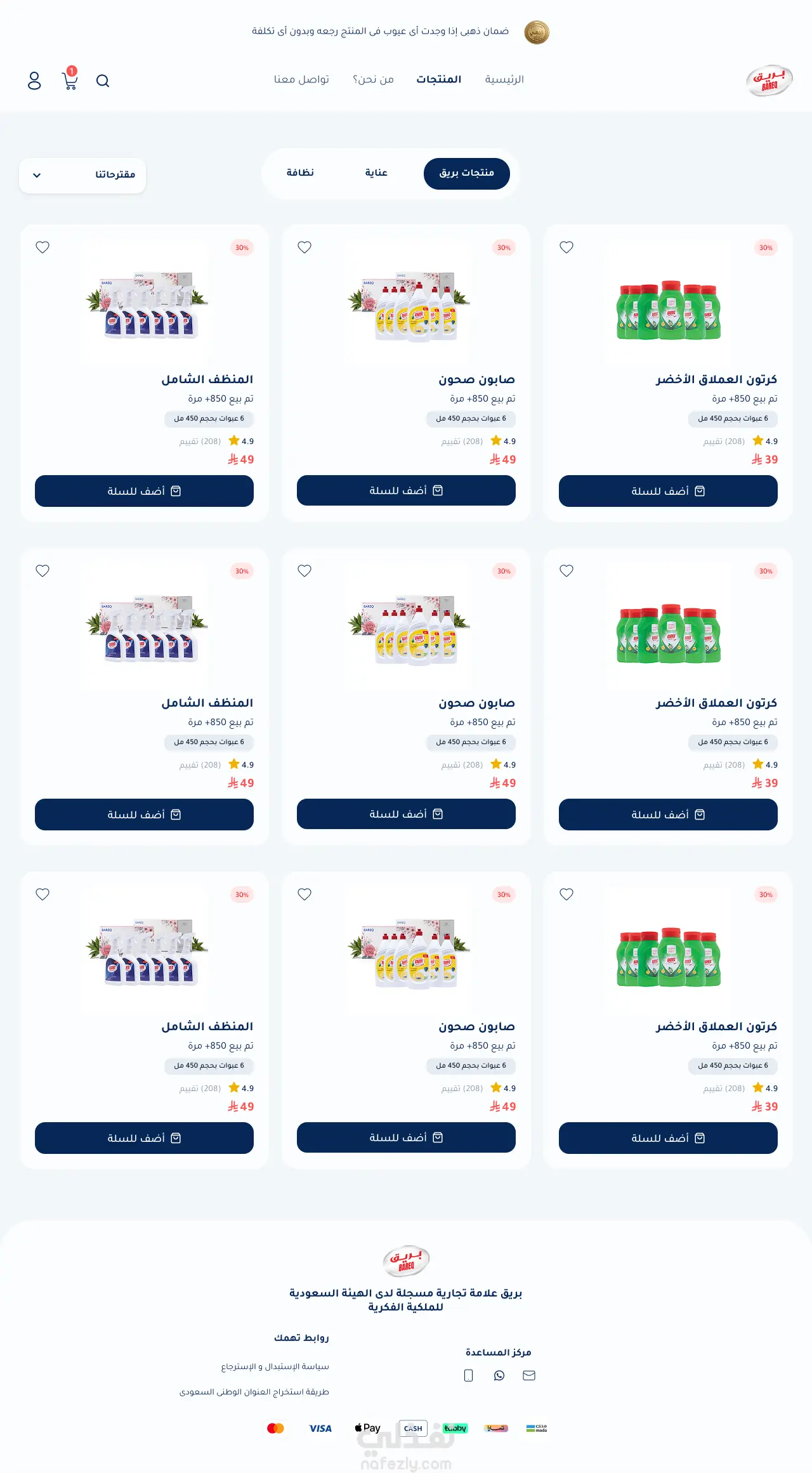Open the المنتجات nav link

438,79
